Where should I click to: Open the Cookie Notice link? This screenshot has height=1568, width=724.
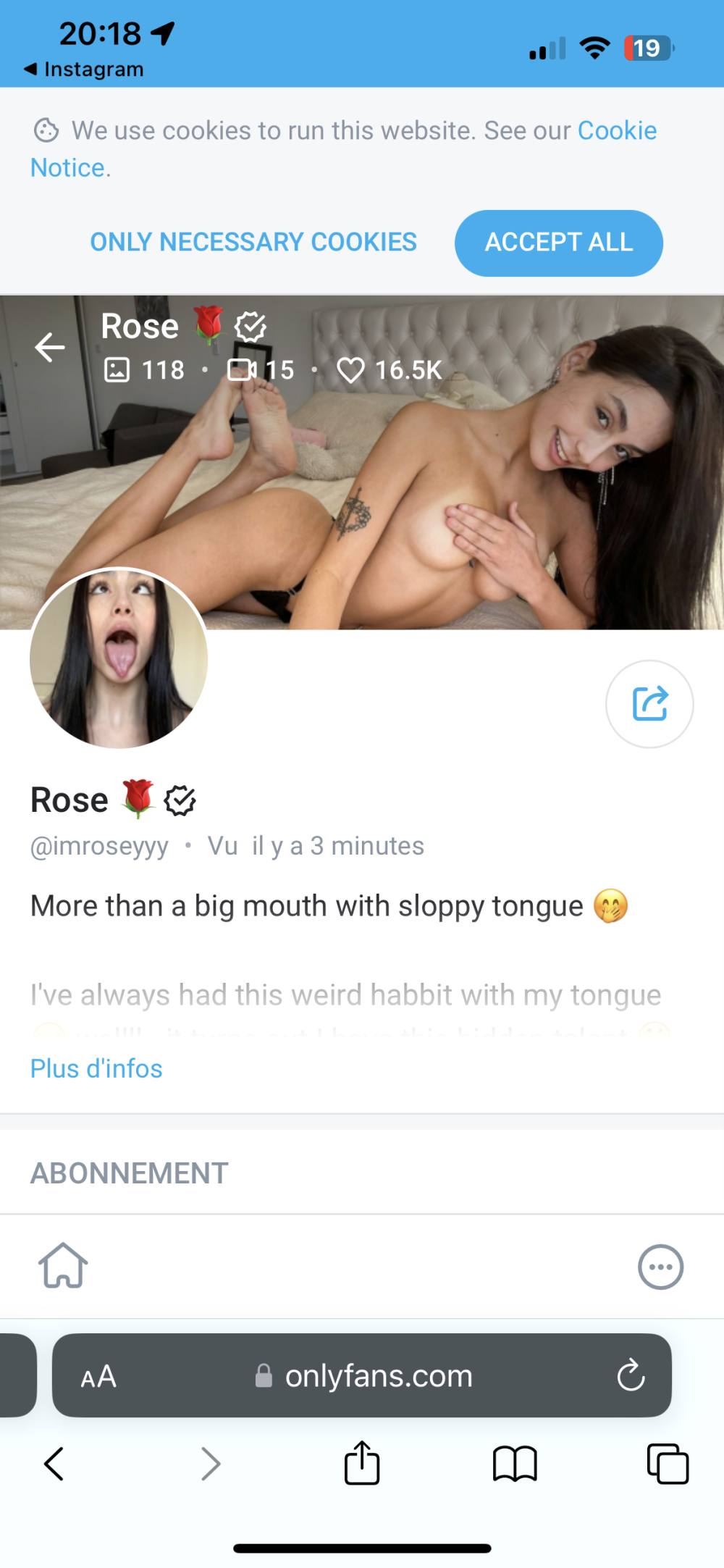point(616,131)
